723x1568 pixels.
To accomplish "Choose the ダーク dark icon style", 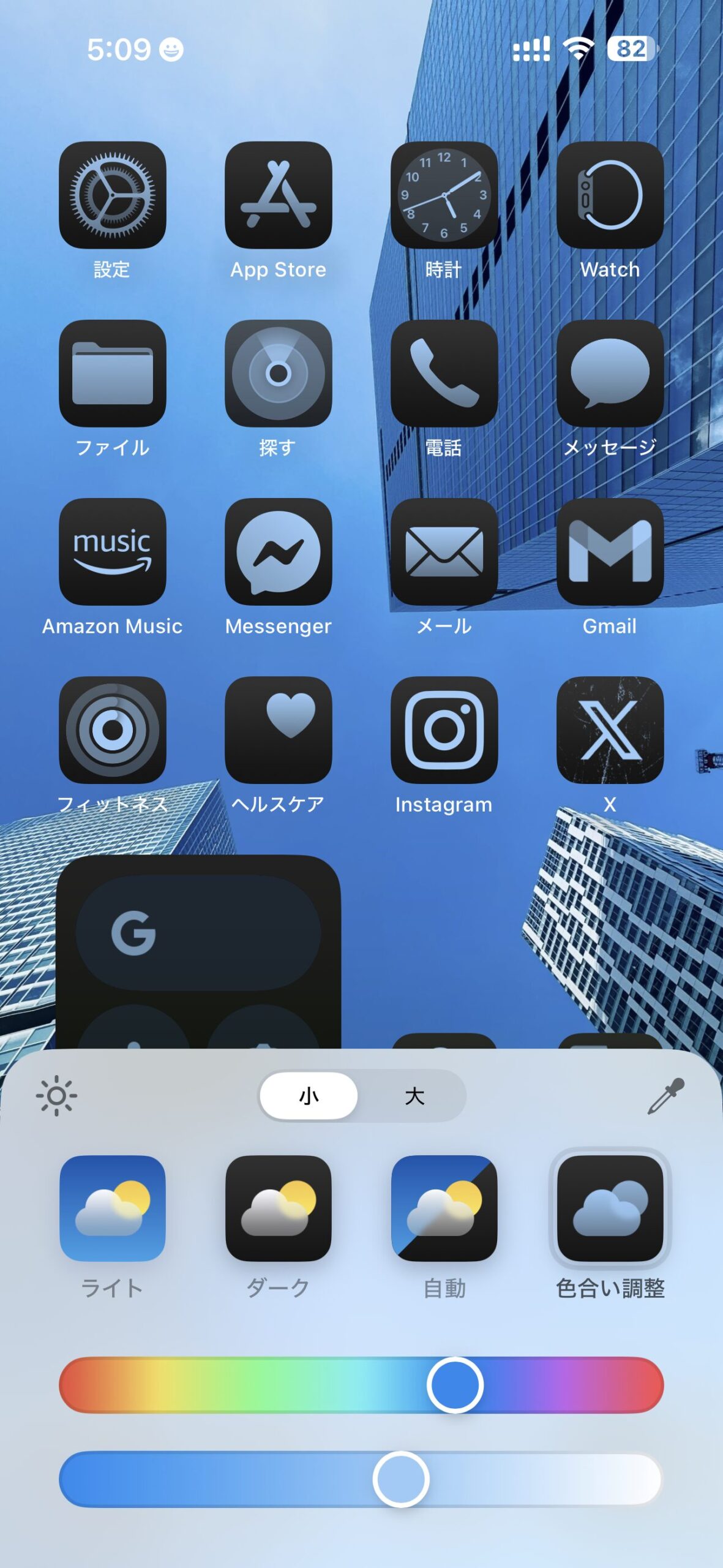I will click(279, 1208).
